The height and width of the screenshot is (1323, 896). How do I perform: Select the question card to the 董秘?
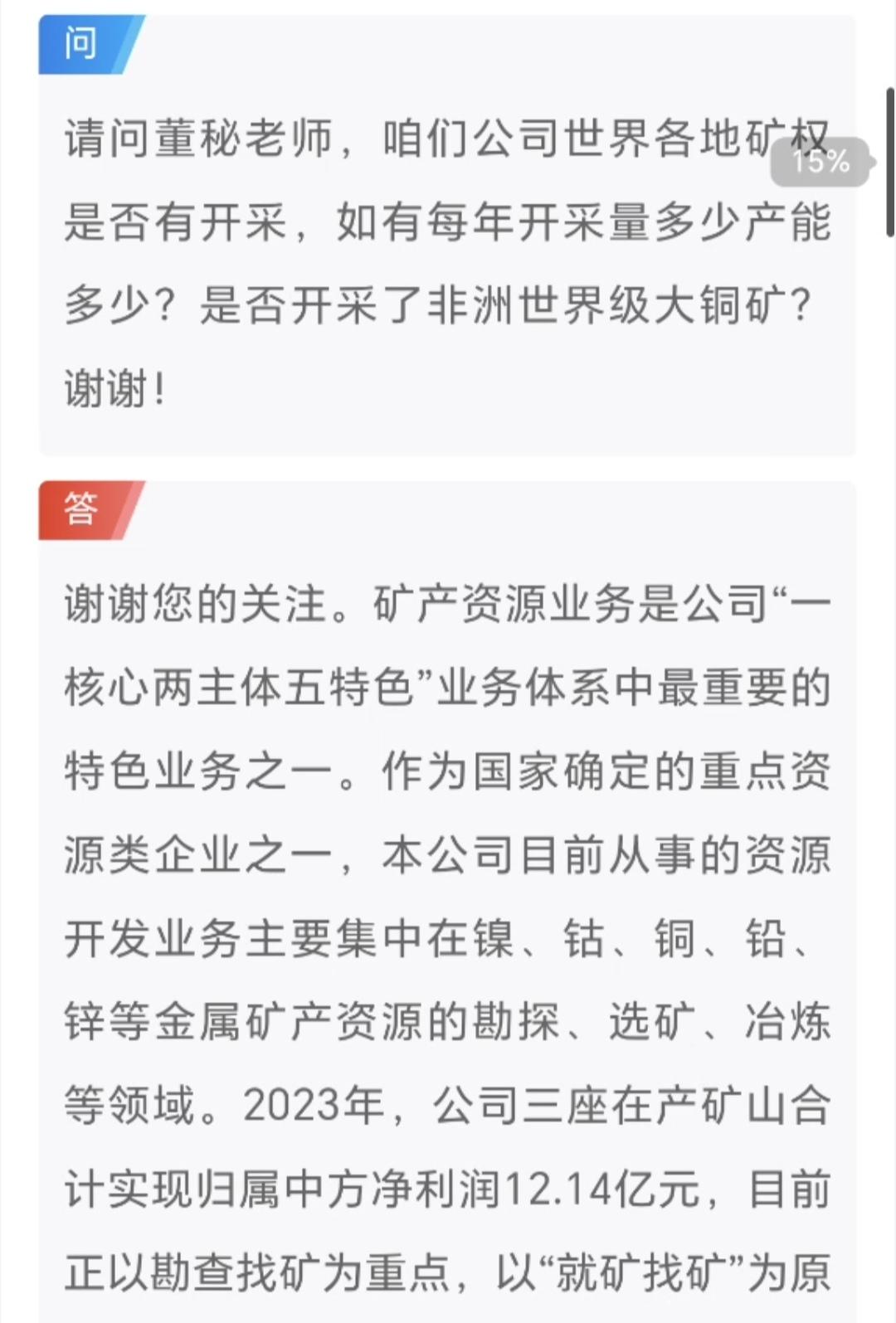[x=448, y=249]
